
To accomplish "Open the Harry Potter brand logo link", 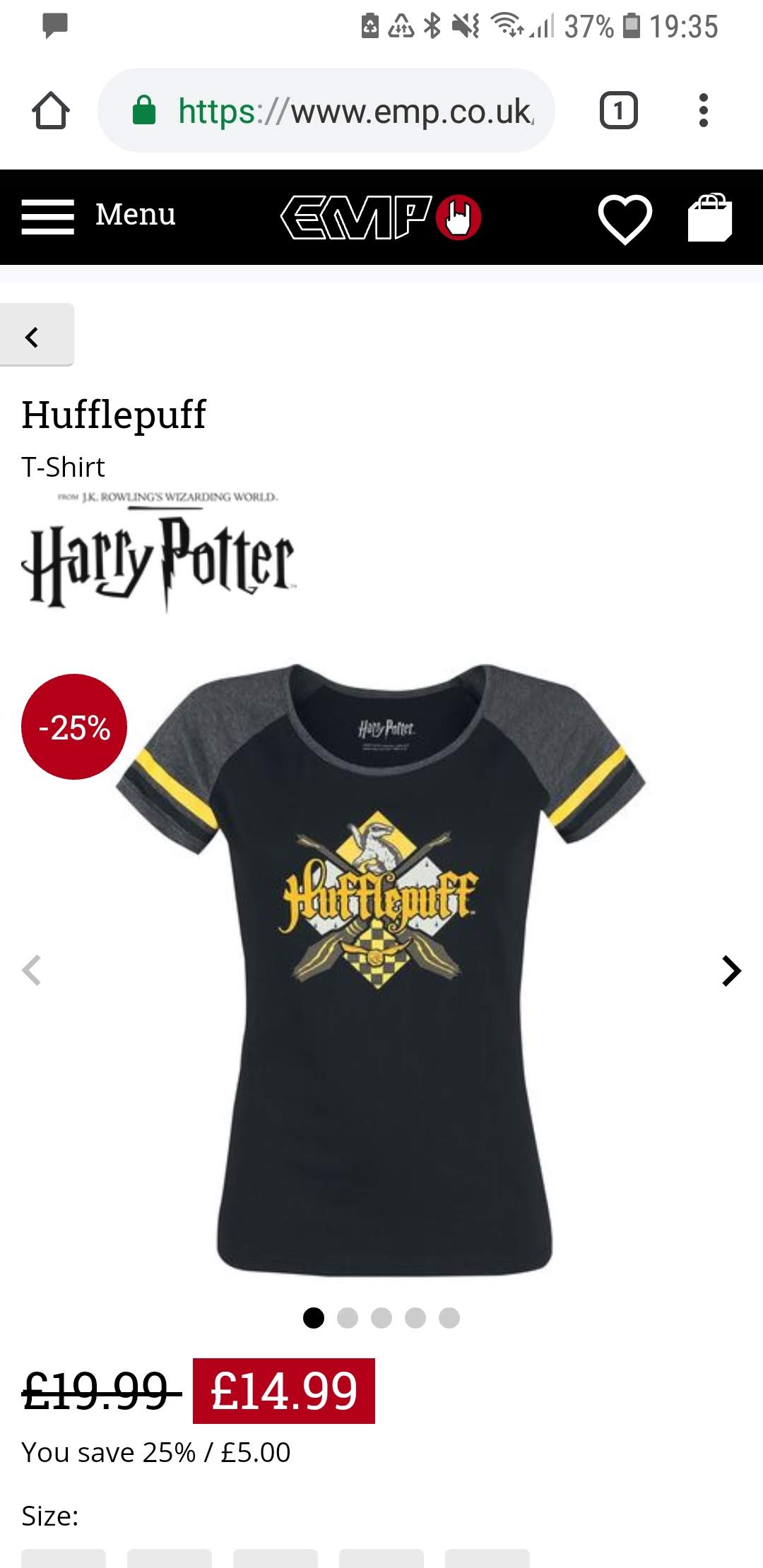I will coord(159,550).
